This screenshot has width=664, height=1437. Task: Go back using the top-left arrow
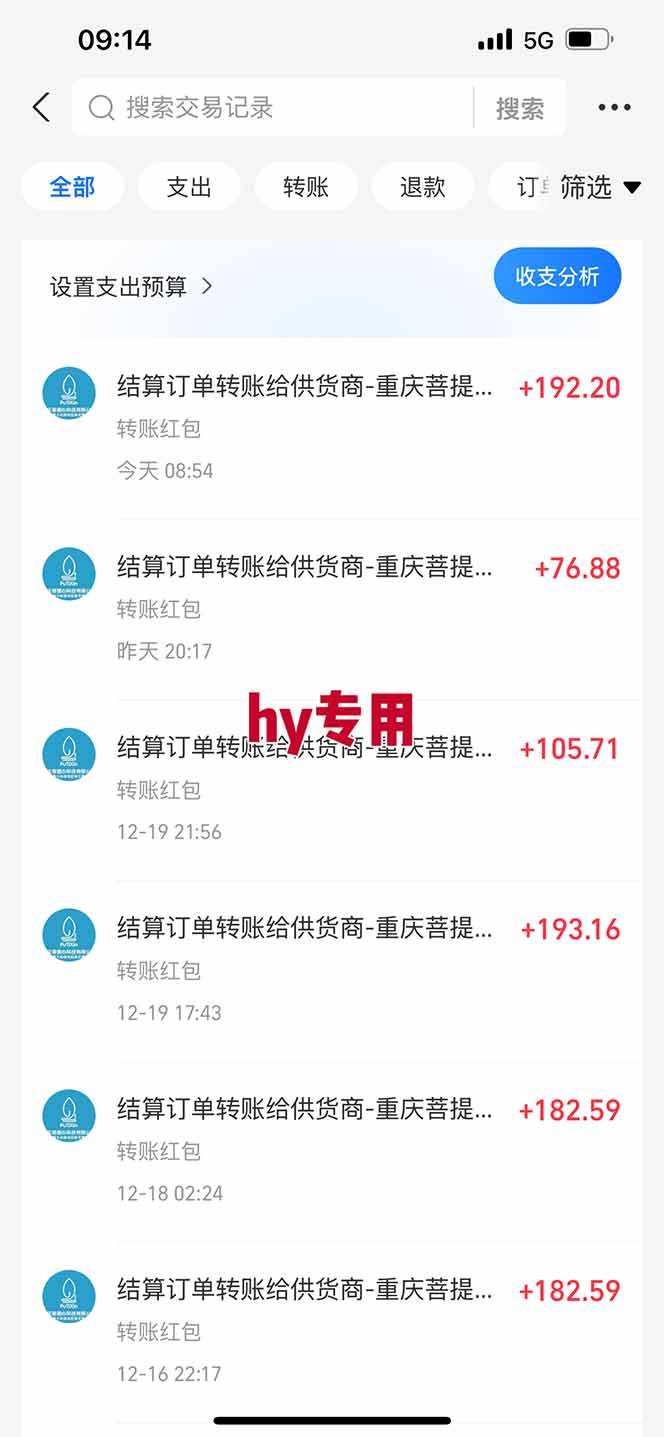41,108
